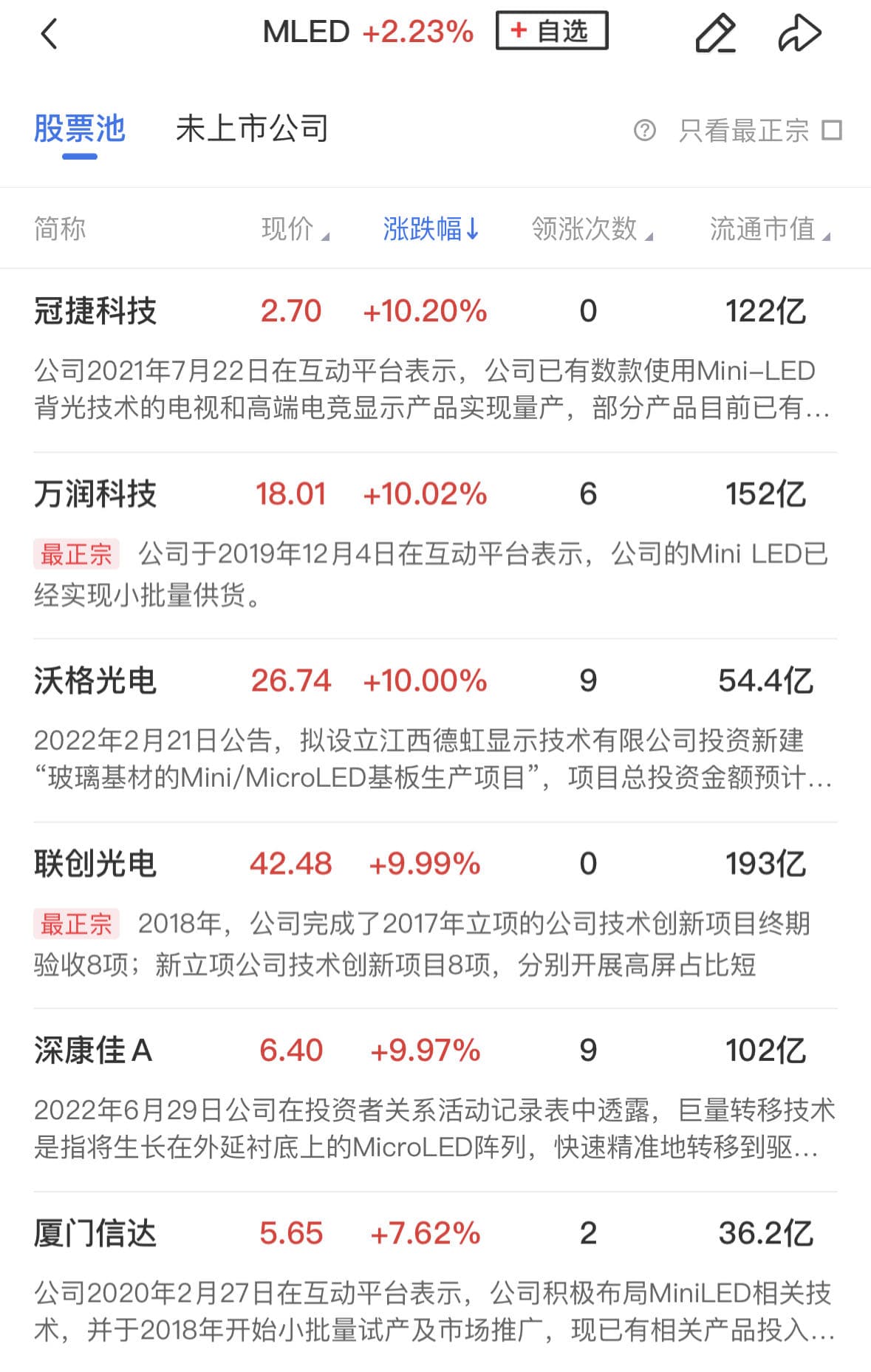Open stock 冠捷科技 details
The width and height of the screenshot is (871, 1372).
click(96, 311)
